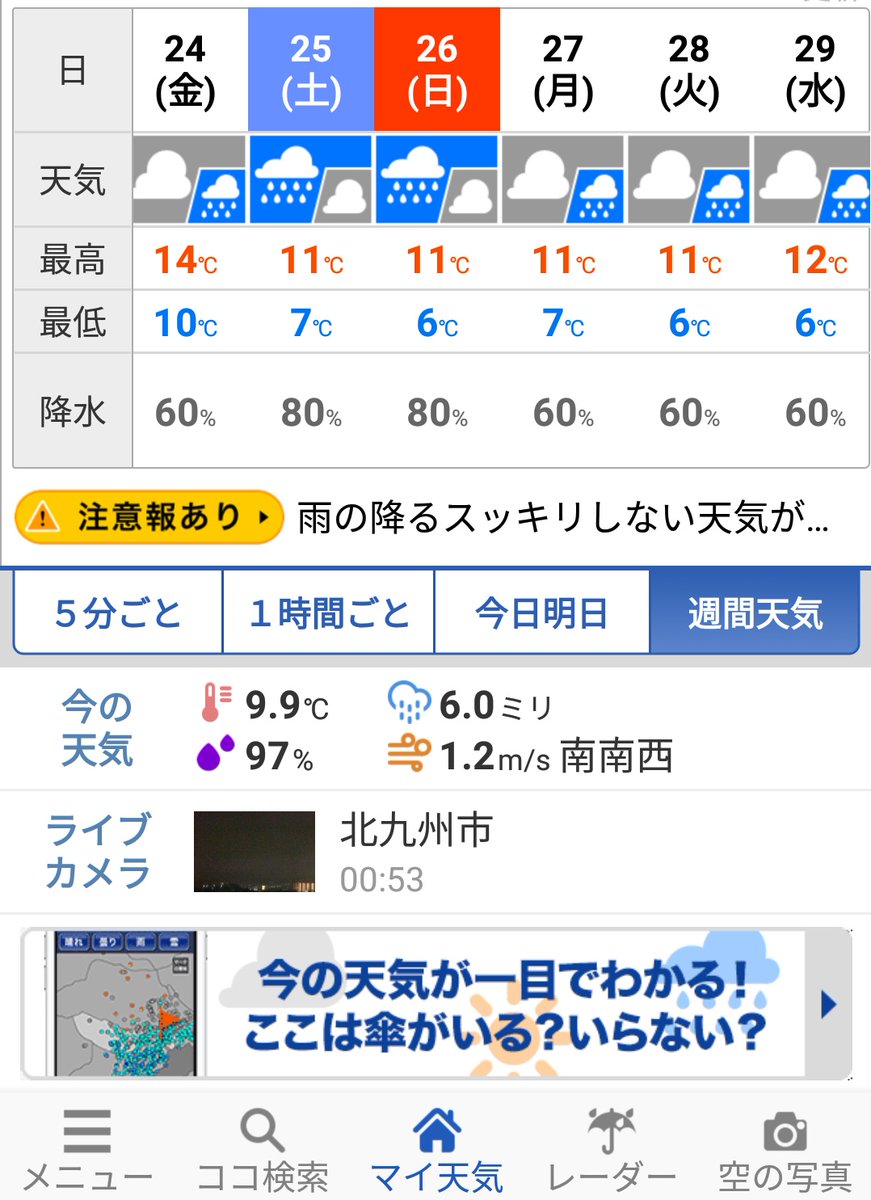Image resolution: width=871 pixels, height=1200 pixels.
Task: Open the 今の天気が一目でわかる banner
Action: coord(435,1003)
